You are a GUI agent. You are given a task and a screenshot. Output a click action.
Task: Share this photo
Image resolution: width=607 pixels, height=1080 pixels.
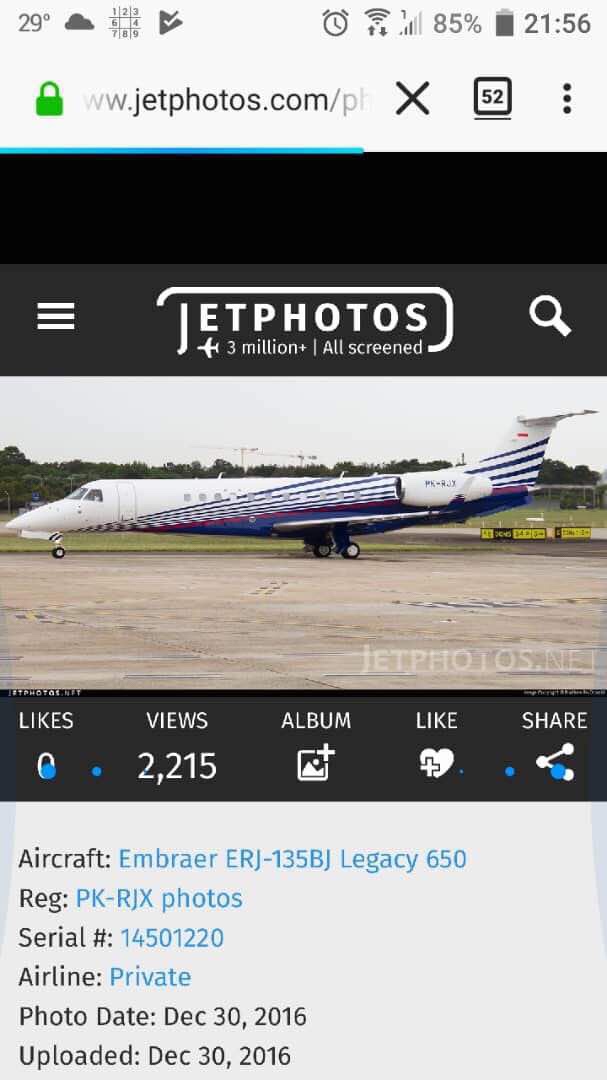pos(554,761)
